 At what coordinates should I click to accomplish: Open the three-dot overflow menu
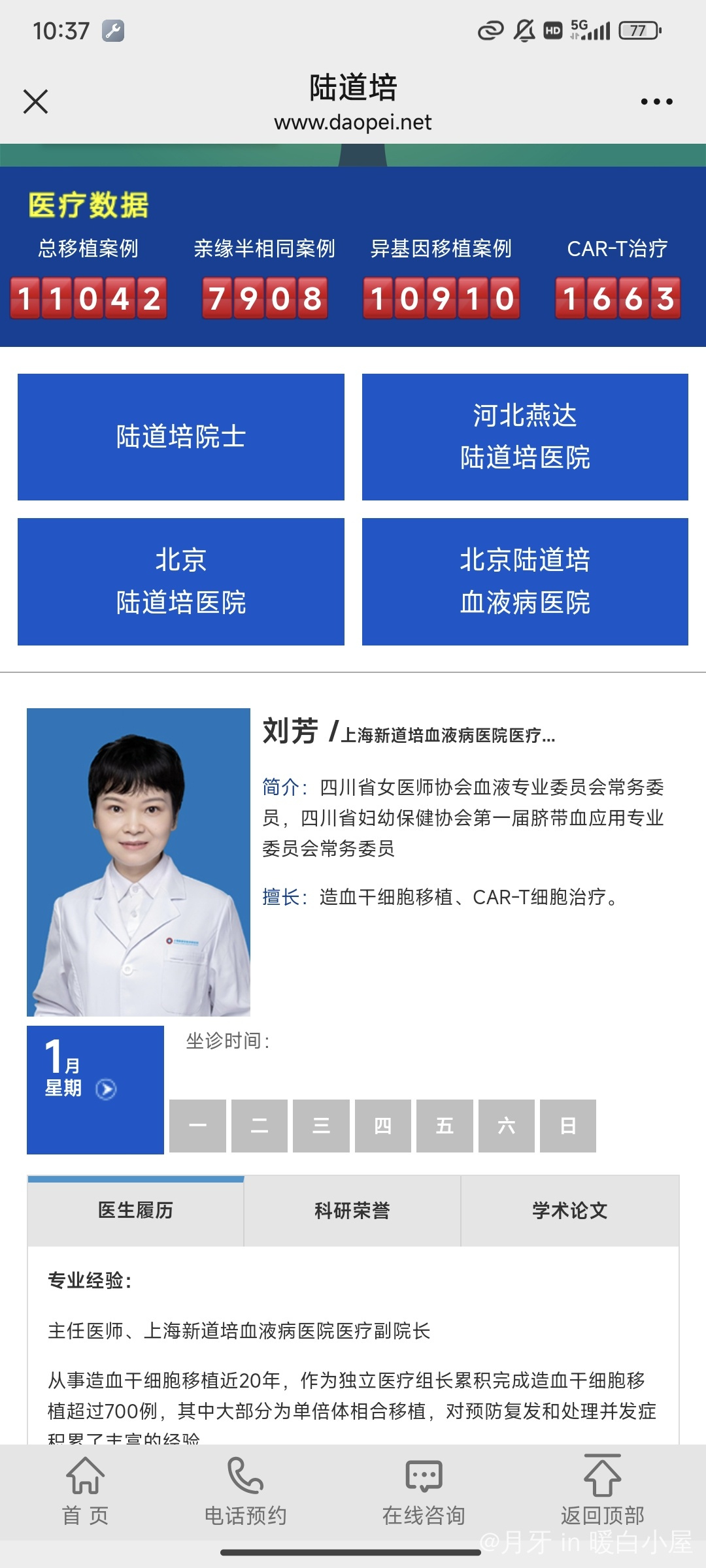(656, 102)
